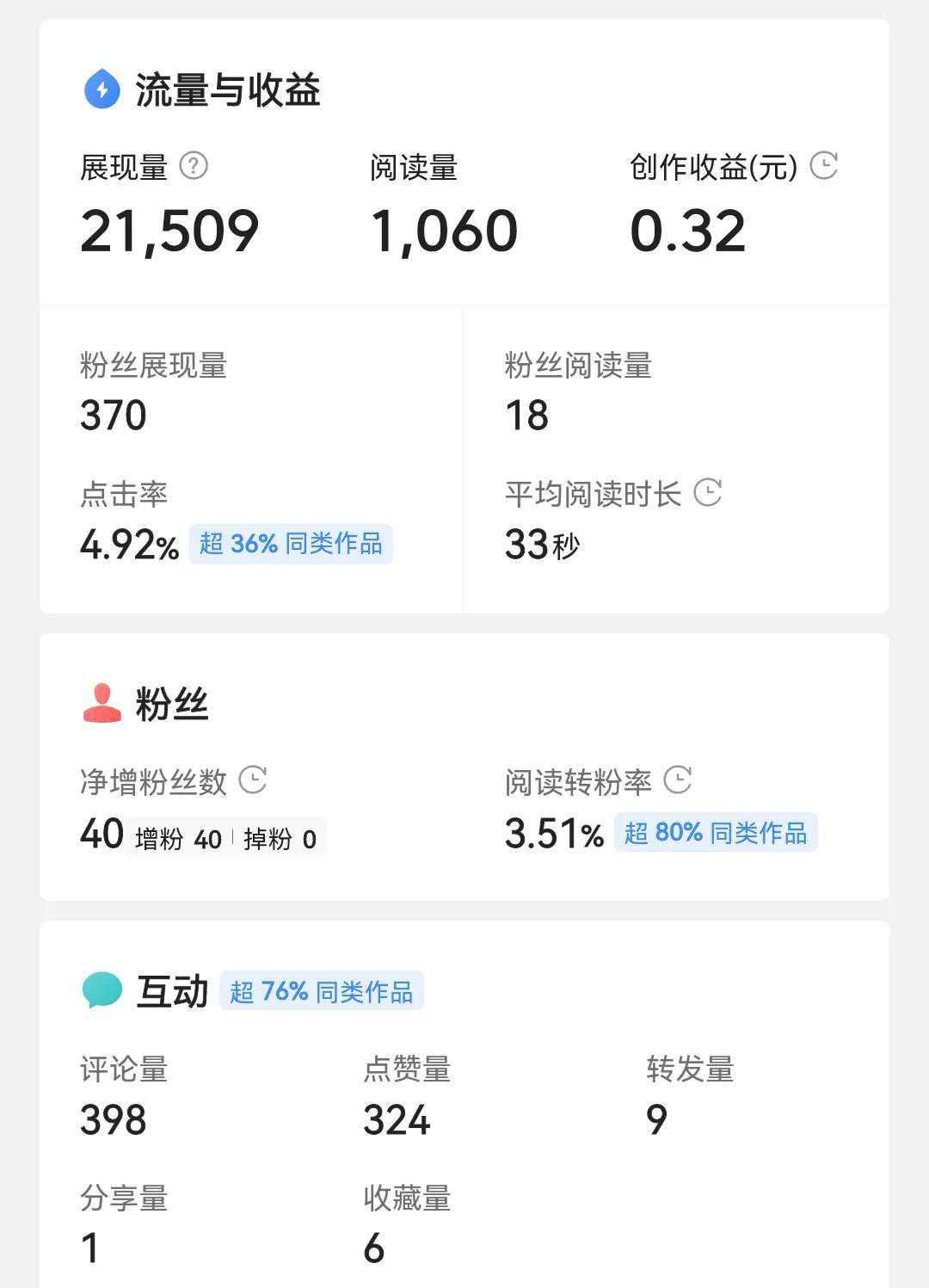Open the 超 36% 同类作品 badge
The height and width of the screenshot is (1288, 929).
292,544
